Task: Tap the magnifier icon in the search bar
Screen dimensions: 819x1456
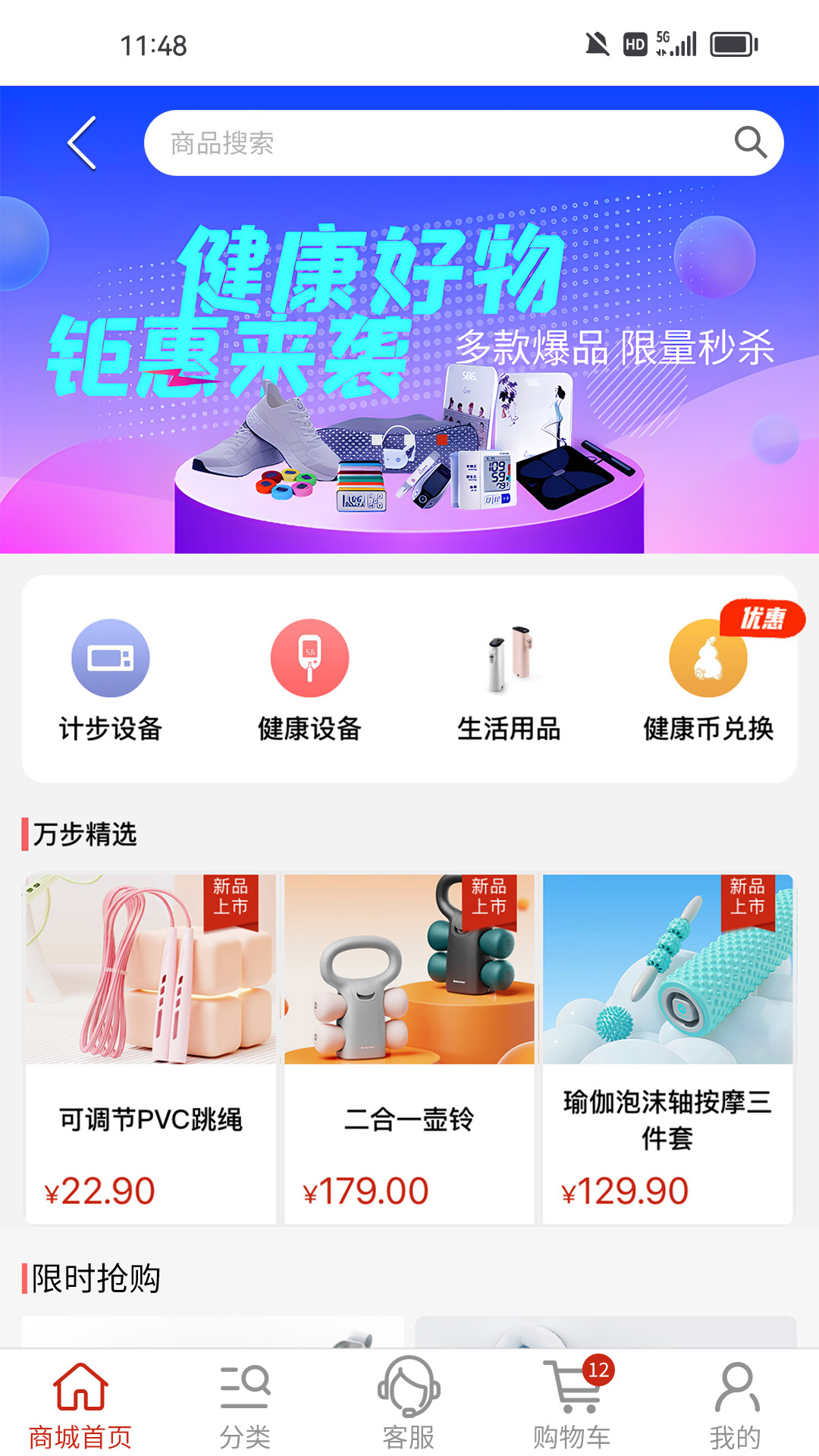Action: point(750,142)
